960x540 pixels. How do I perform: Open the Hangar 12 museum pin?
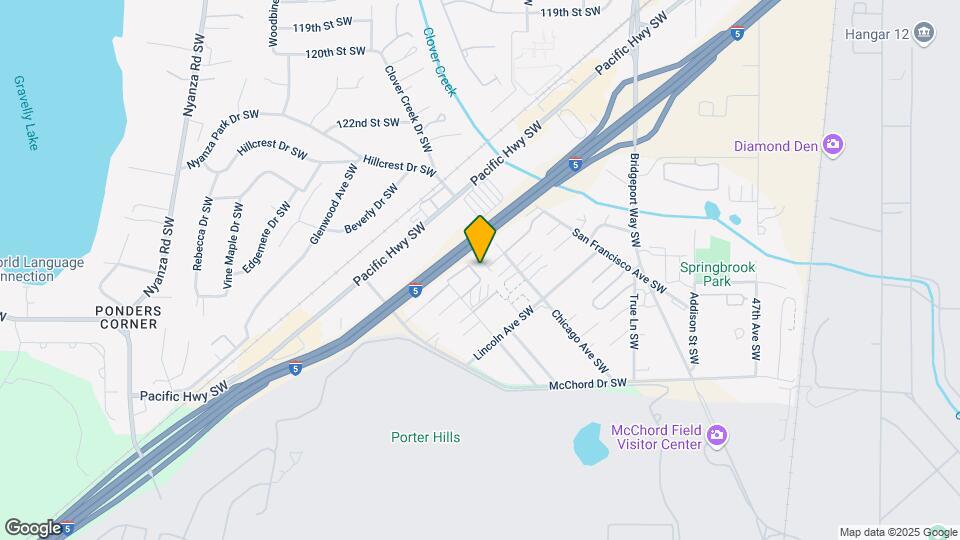924,33
